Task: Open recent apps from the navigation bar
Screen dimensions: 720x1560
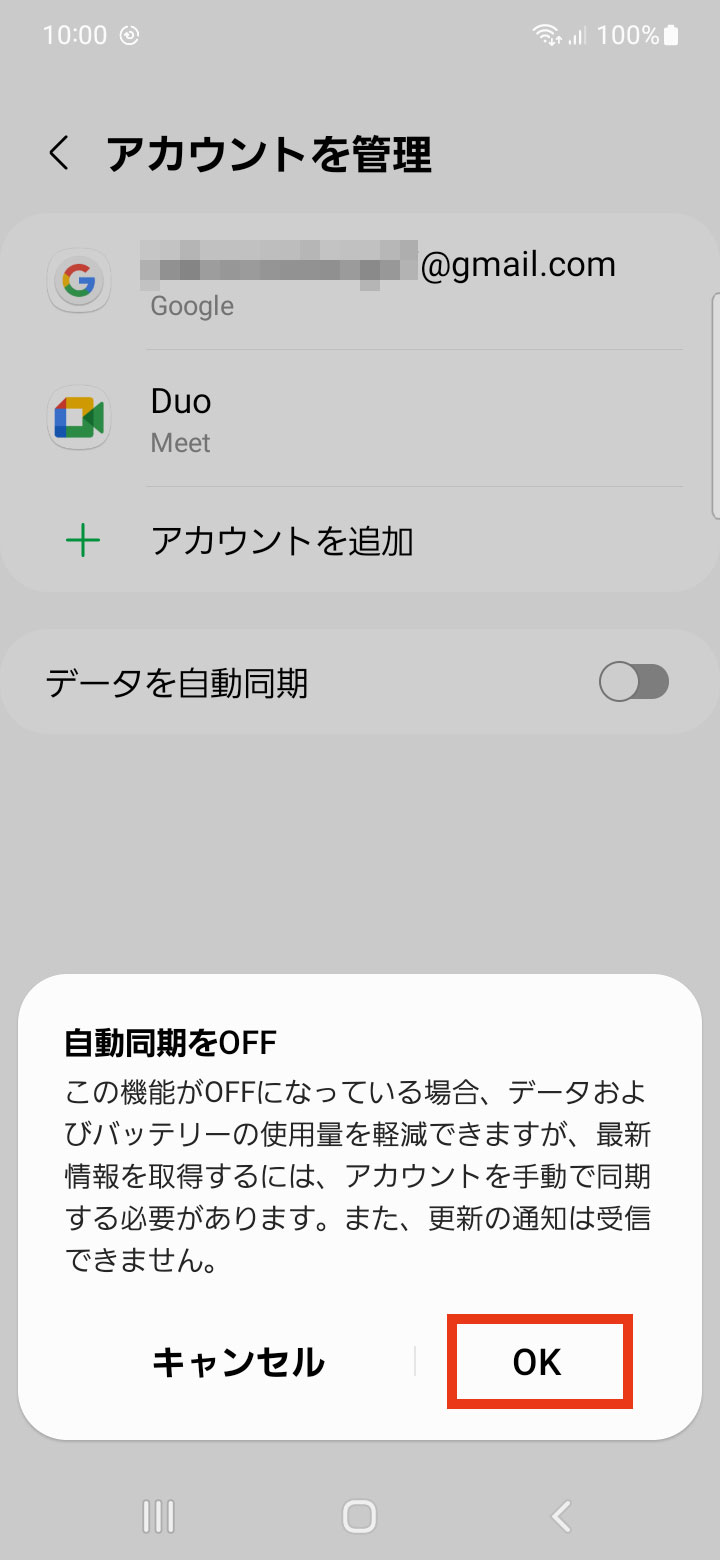Action: [159, 1516]
